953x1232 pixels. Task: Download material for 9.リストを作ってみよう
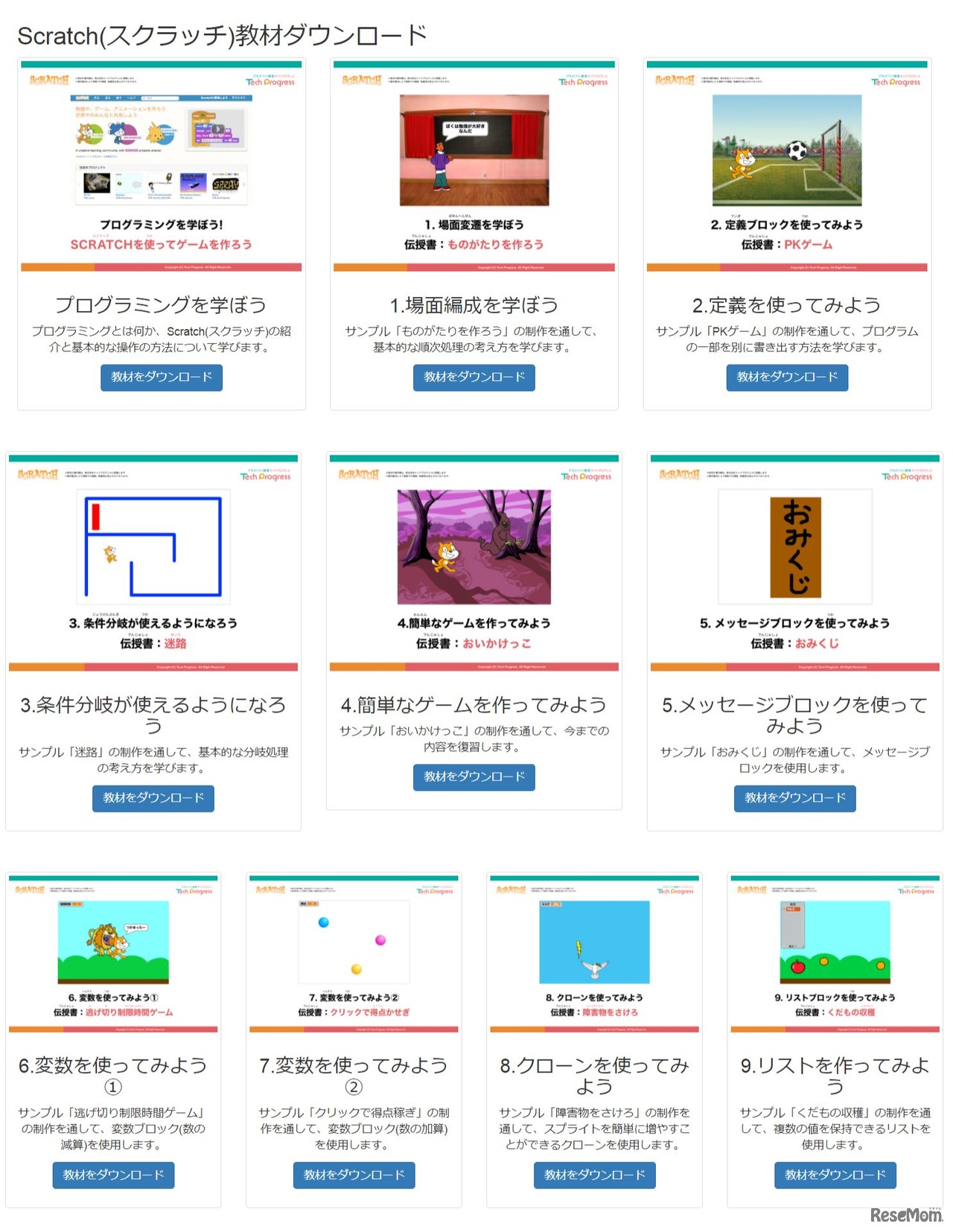click(835, 1175)
